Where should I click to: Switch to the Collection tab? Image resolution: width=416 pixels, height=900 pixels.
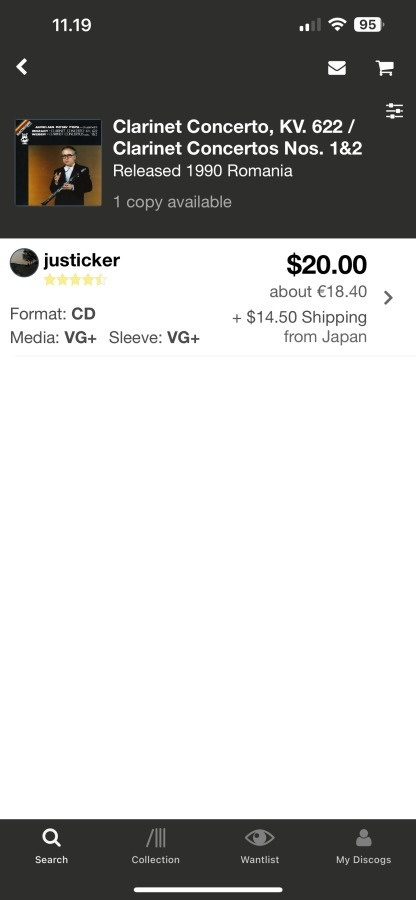coord(155,846)
